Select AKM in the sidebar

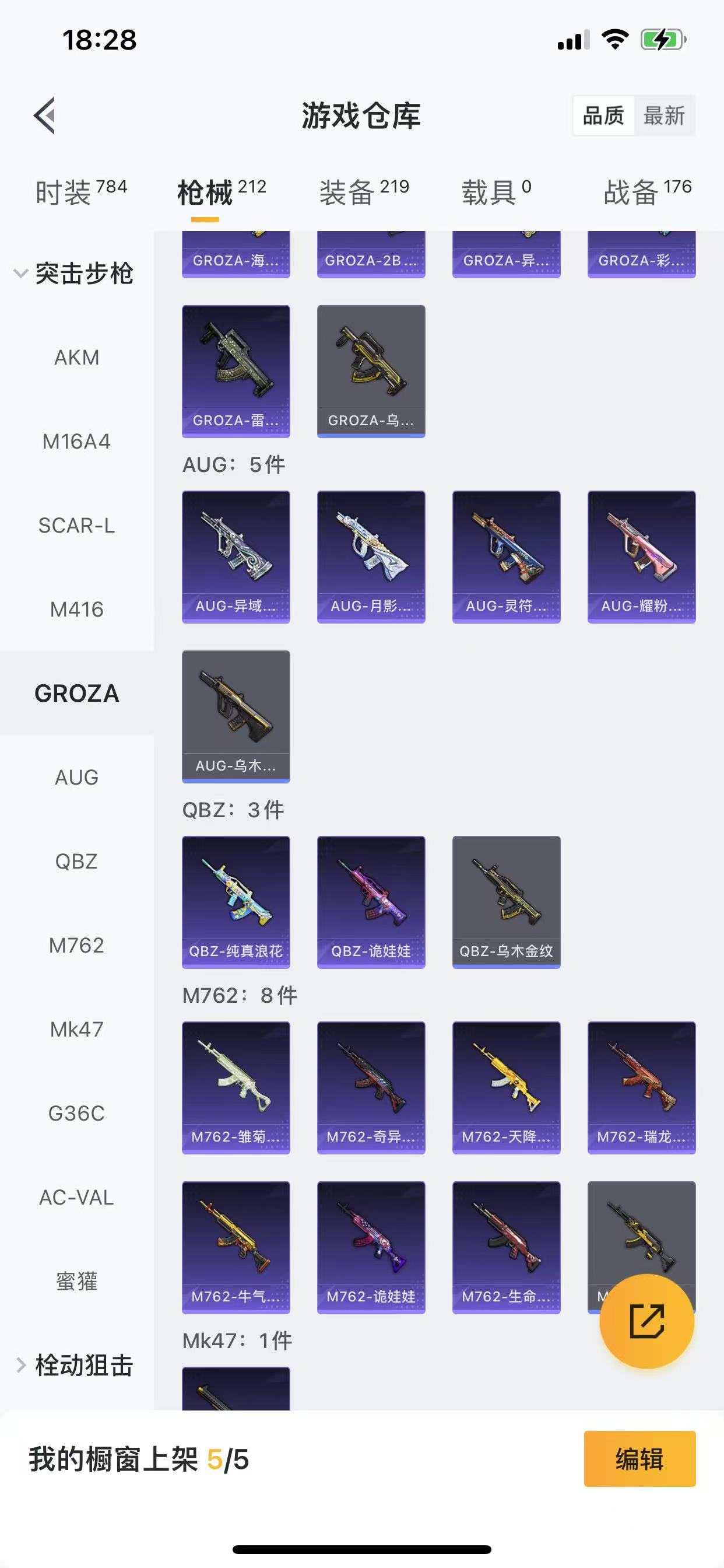click(77, 358)
